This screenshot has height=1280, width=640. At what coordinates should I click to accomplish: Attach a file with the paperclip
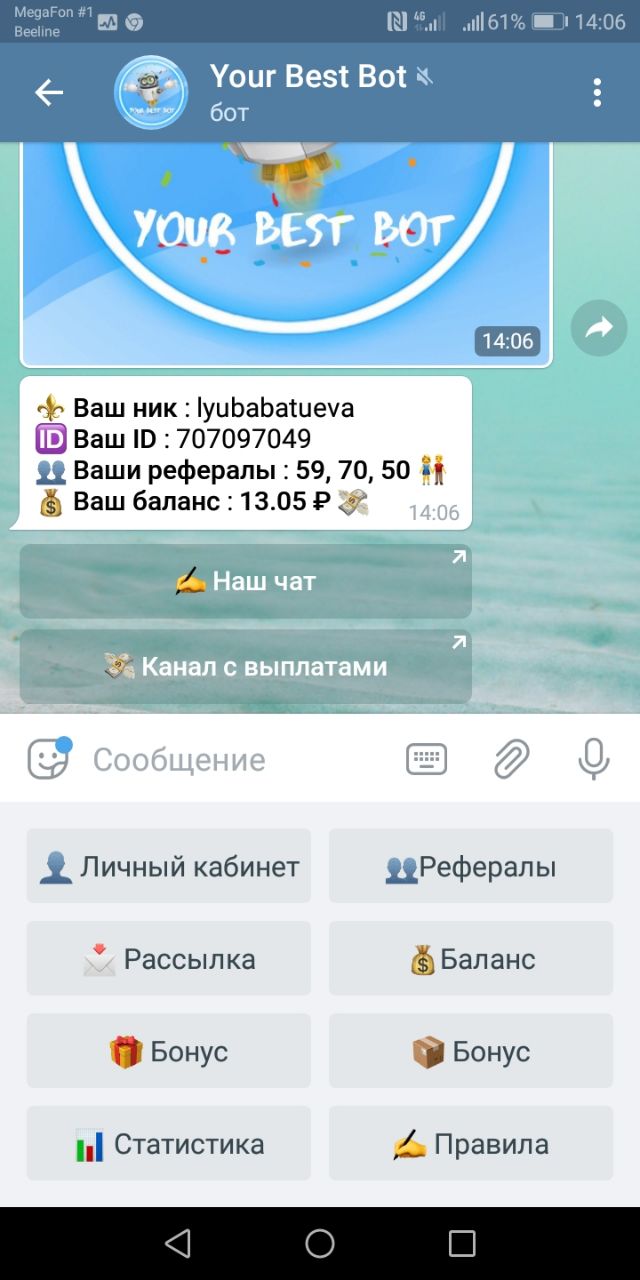(x=511, y=760)
